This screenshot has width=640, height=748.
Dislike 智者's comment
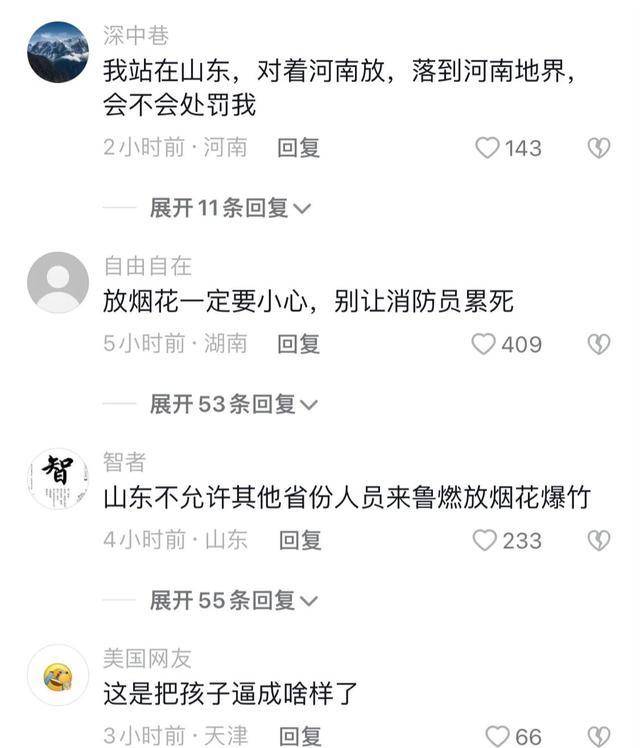(597, 540)
